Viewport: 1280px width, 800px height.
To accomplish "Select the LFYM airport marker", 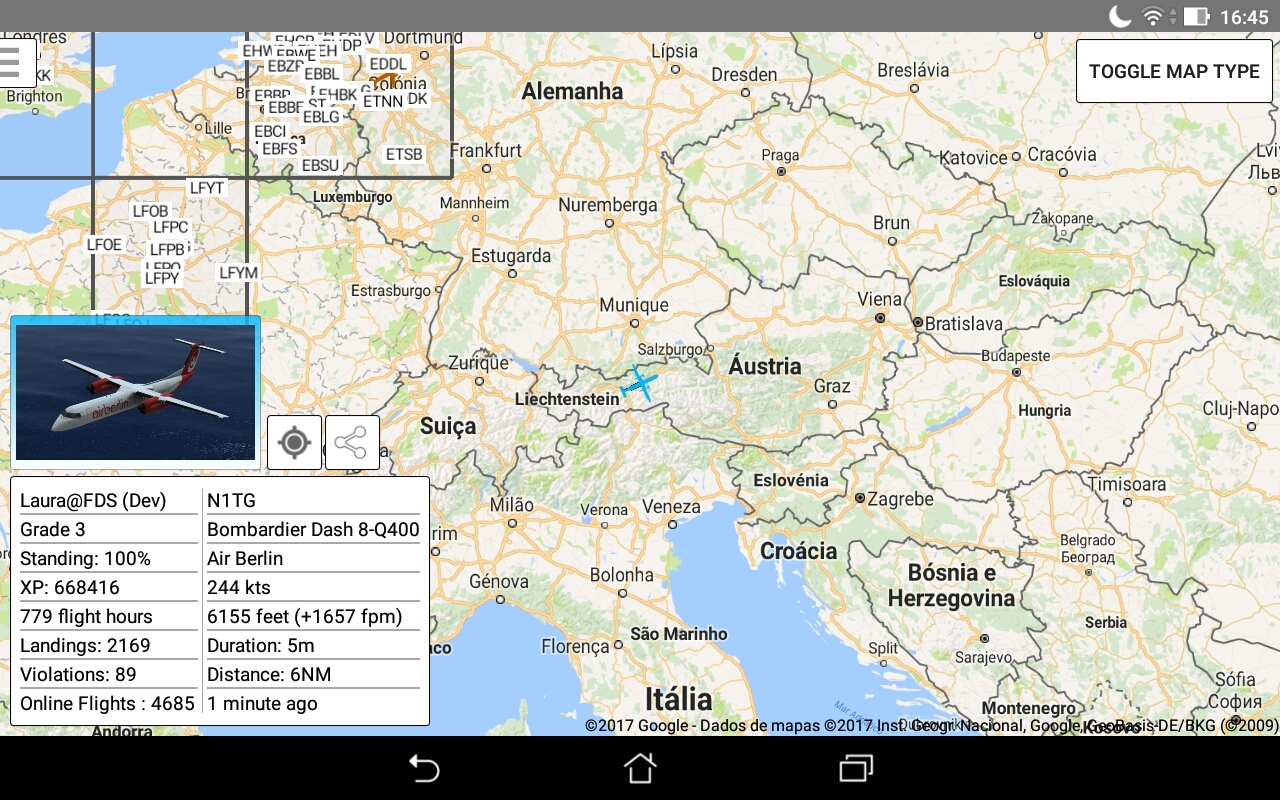I will coord(238,272).
